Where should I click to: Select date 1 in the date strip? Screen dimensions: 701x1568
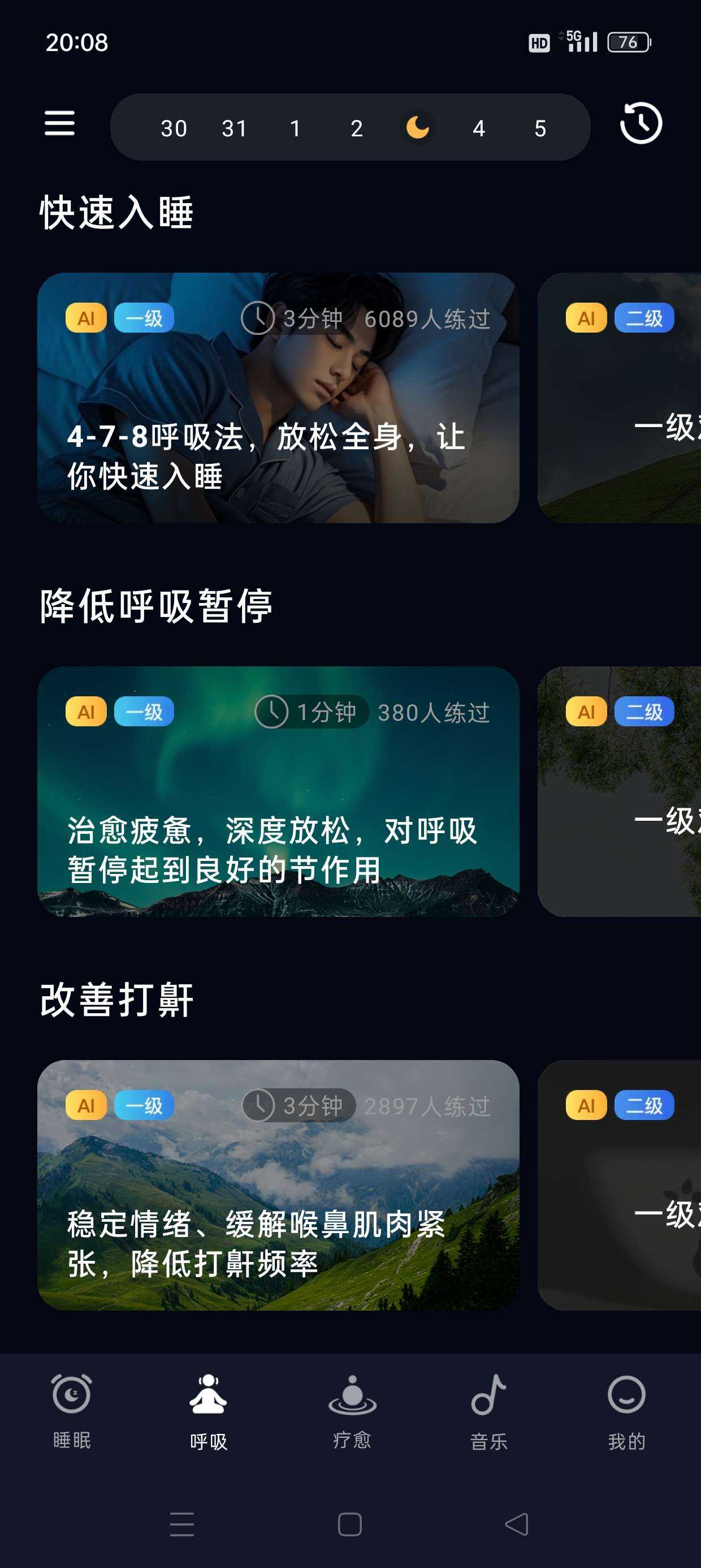pos(296,128)
